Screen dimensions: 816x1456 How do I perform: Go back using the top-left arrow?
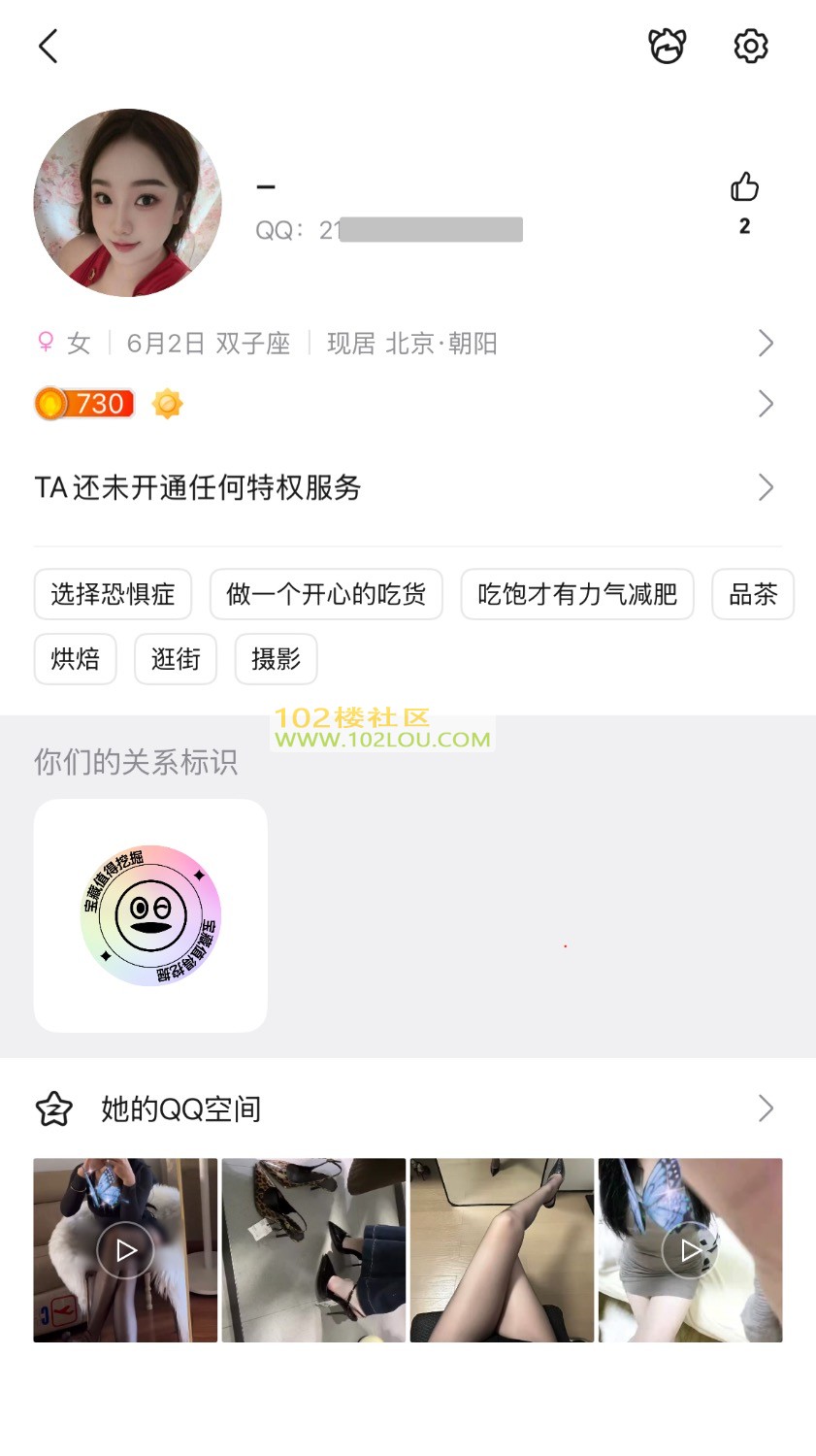click(x=49, y=46)
